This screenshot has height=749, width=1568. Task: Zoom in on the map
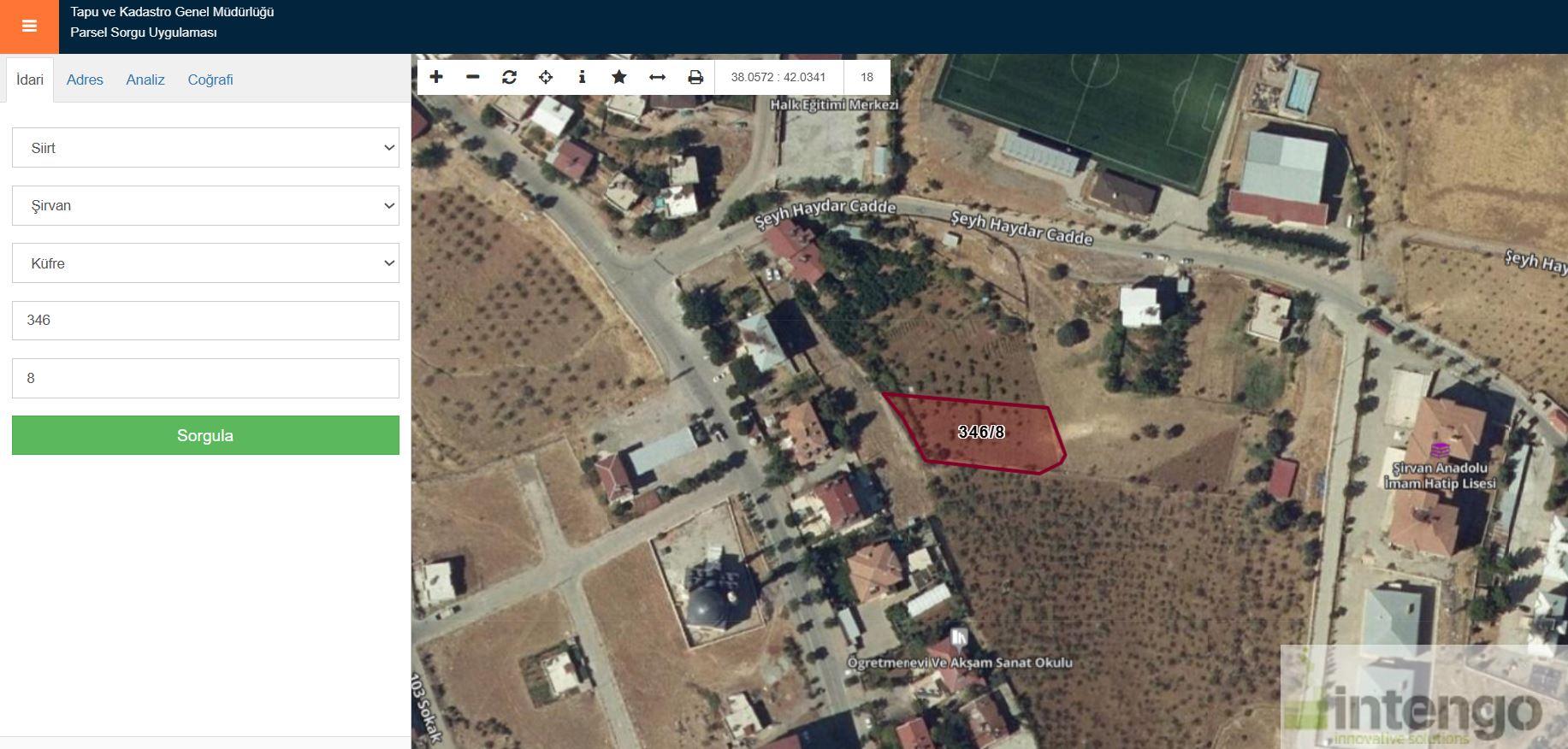[x=436, y=77]
